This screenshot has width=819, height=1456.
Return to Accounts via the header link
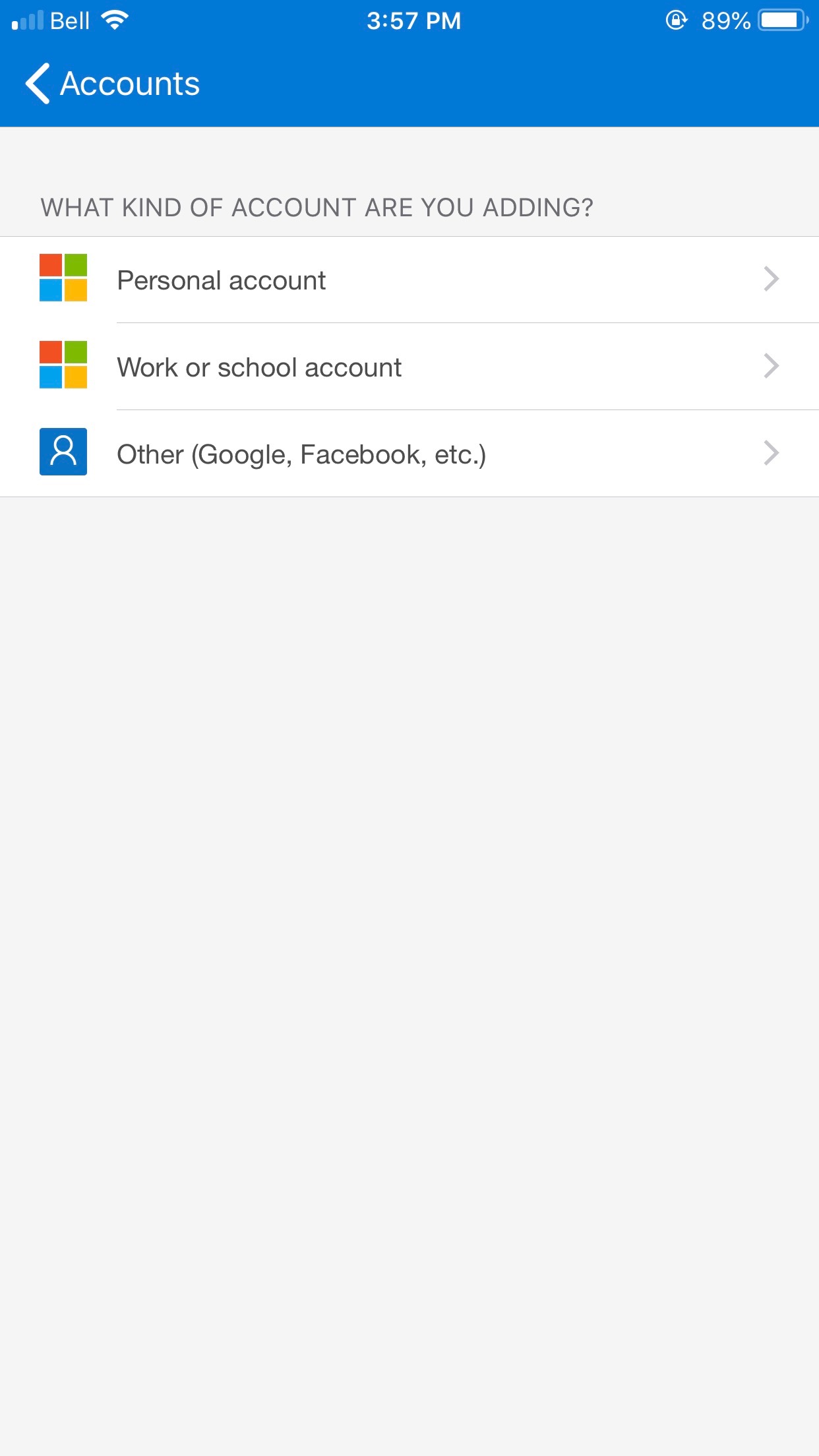(130, 83)
